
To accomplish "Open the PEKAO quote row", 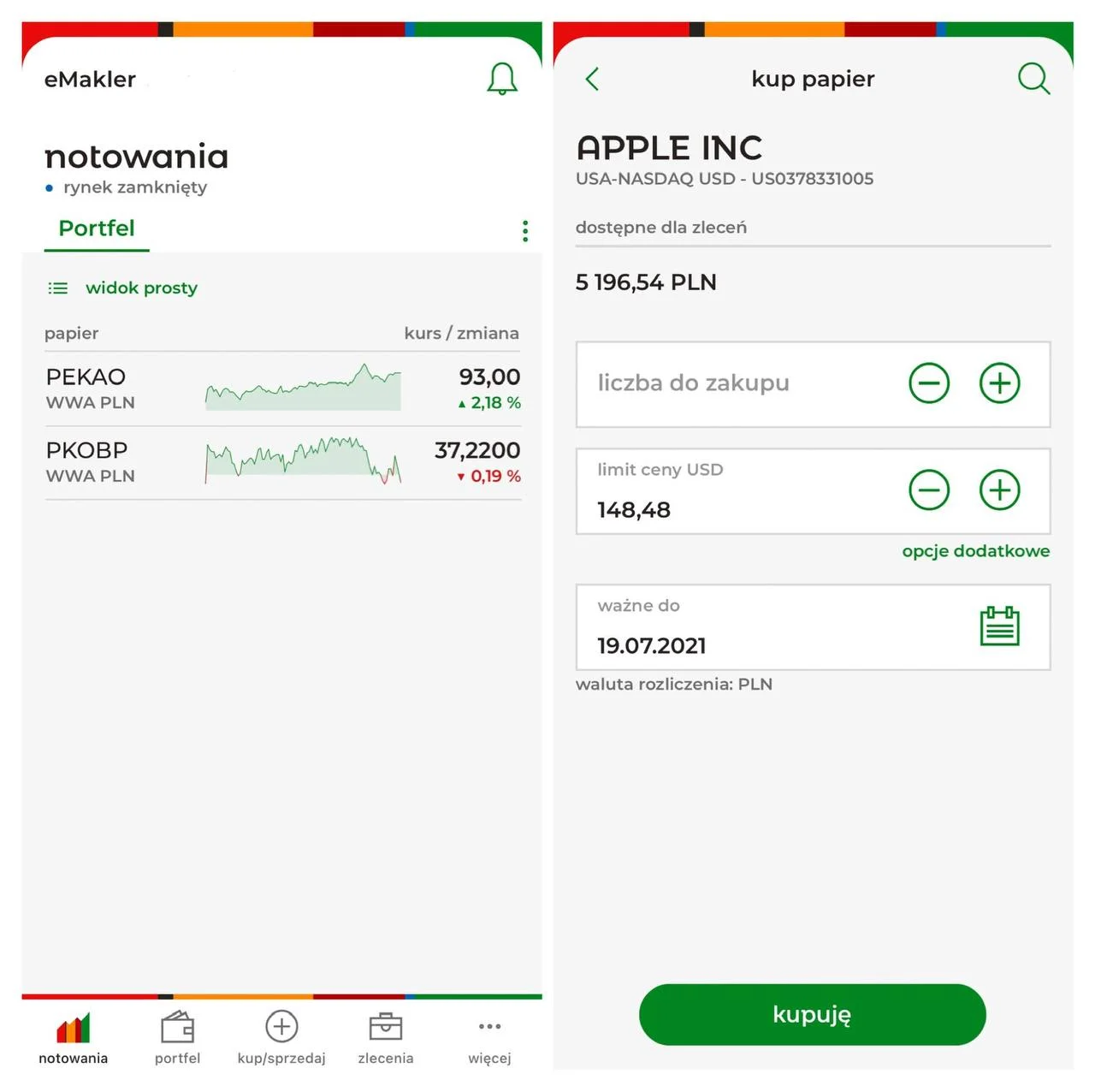I will 282,389.
